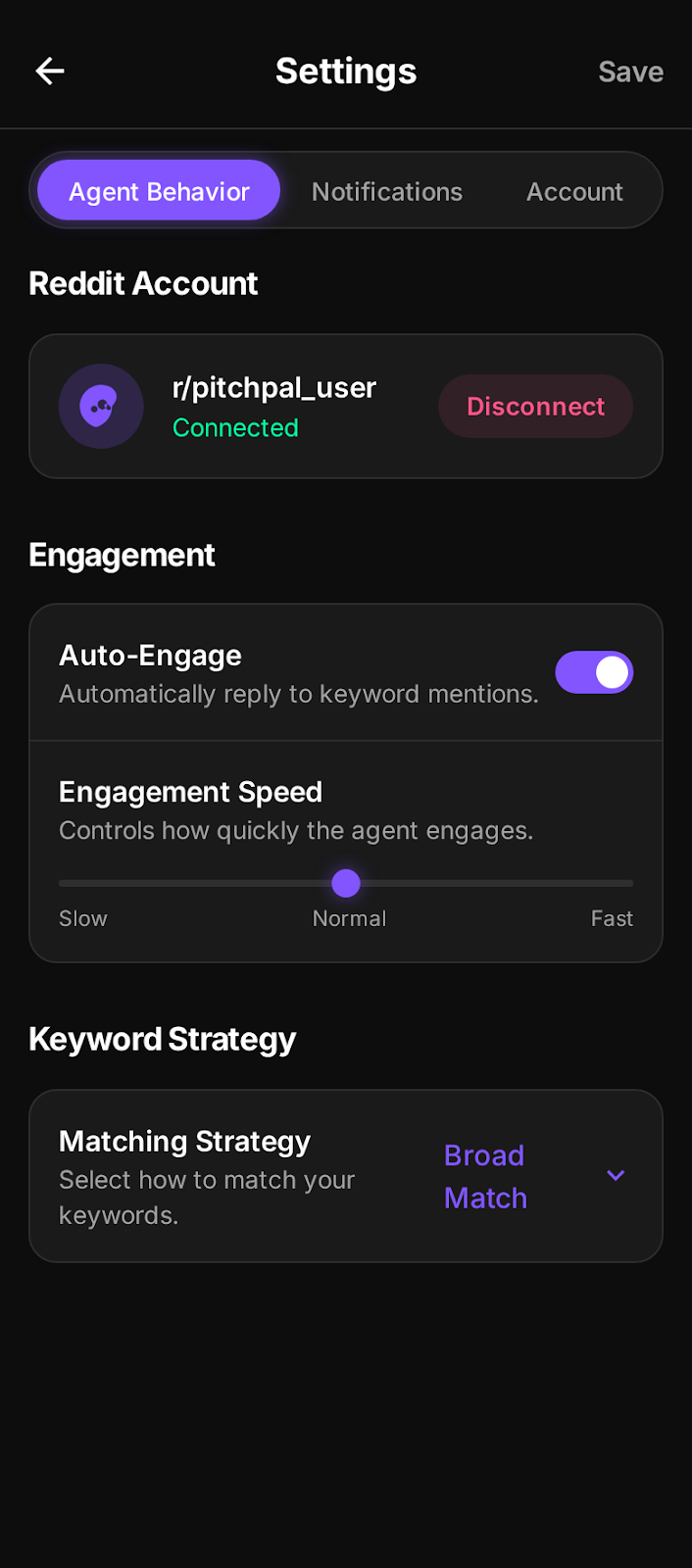The width and height of the screenshot is (692, 1568).
Task: Open the Account tab
Action: point(574,191)
